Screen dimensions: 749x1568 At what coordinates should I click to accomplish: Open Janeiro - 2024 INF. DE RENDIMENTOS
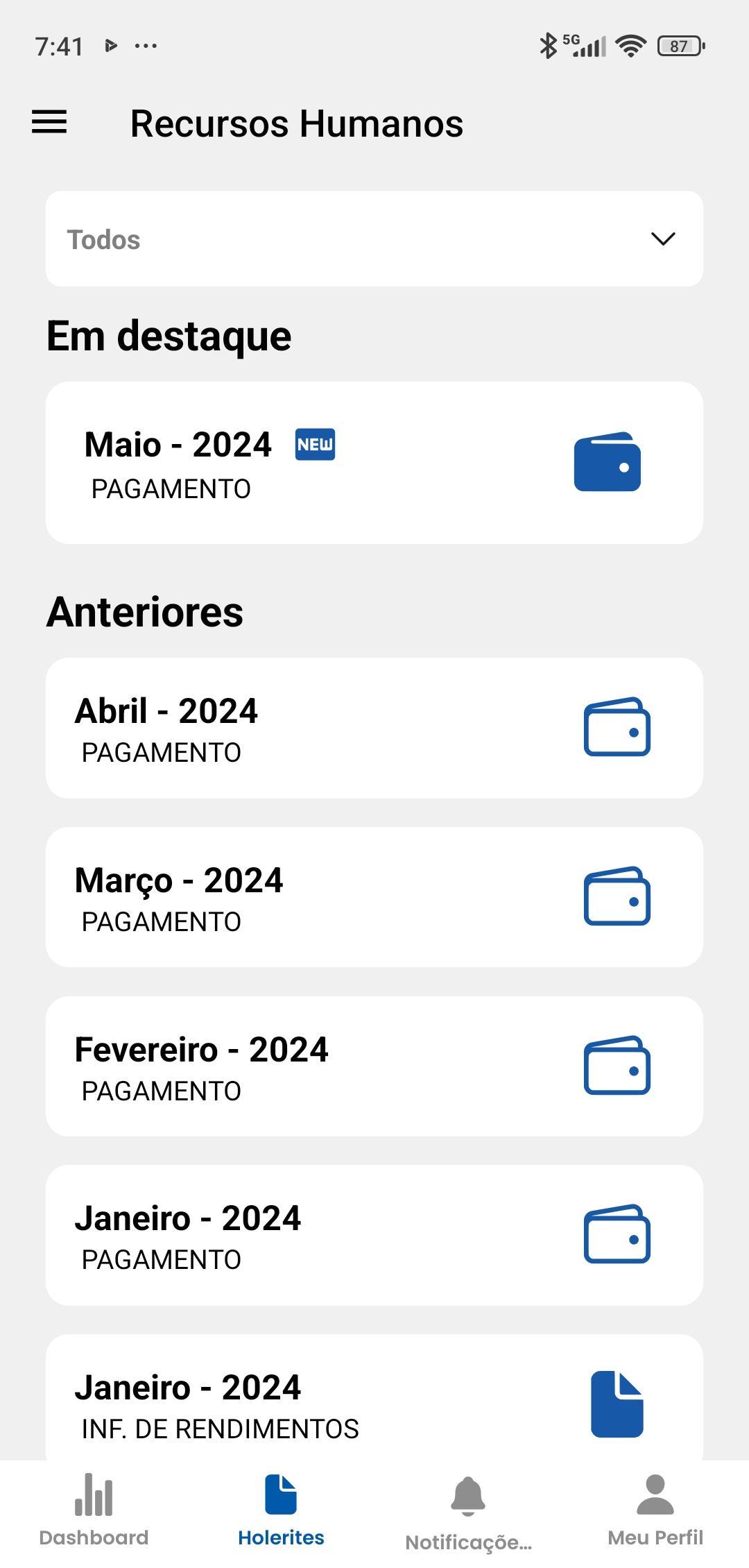point(374,1397)
